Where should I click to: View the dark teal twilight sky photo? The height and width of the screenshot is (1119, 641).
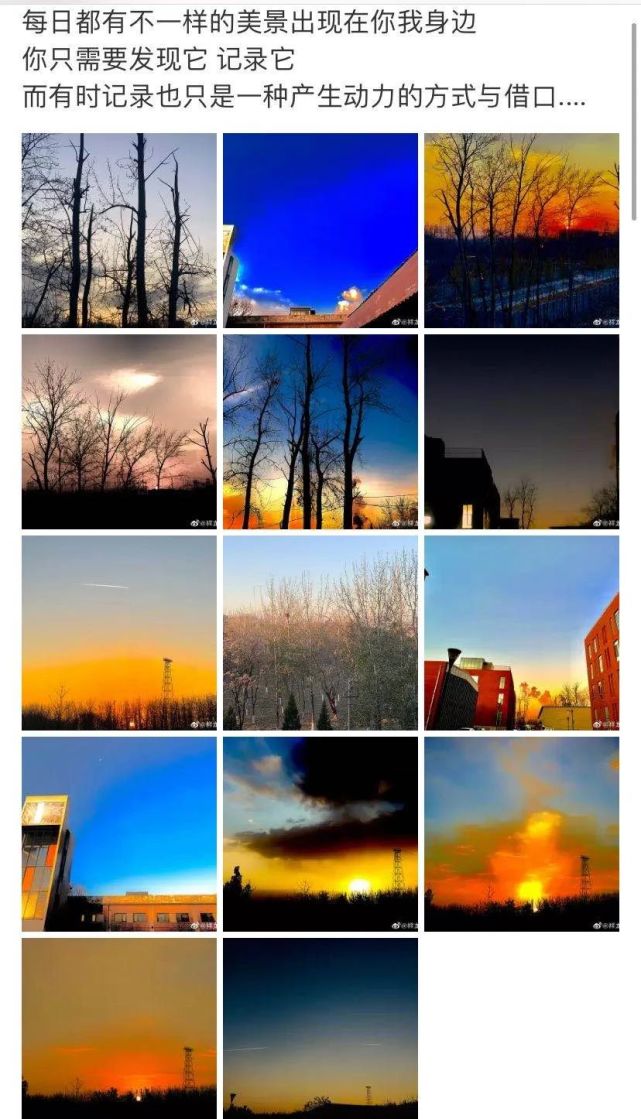pyautogui.click(x=320, y=1028)
